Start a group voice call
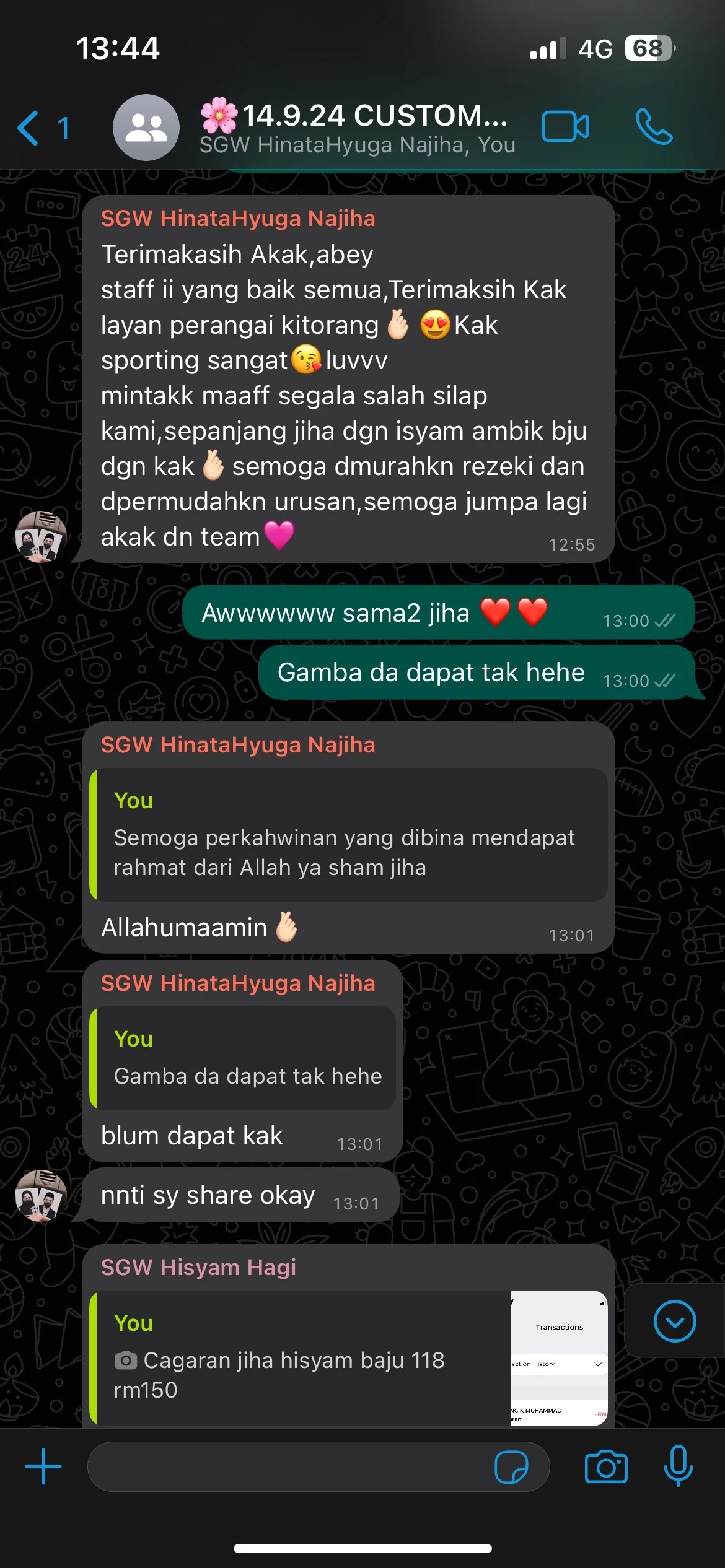The image size is (725, 1568). [654, 127]
